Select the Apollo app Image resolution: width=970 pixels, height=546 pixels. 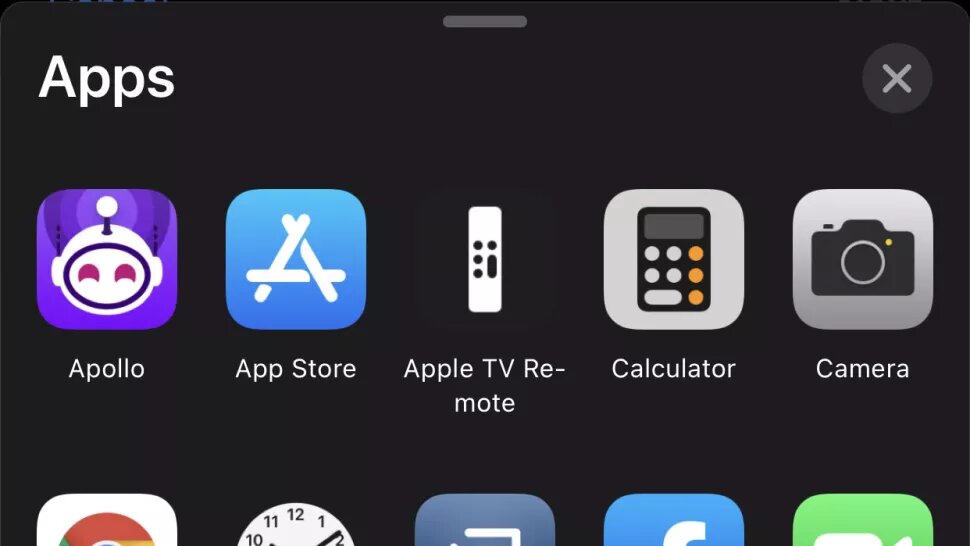click(107, 260)
